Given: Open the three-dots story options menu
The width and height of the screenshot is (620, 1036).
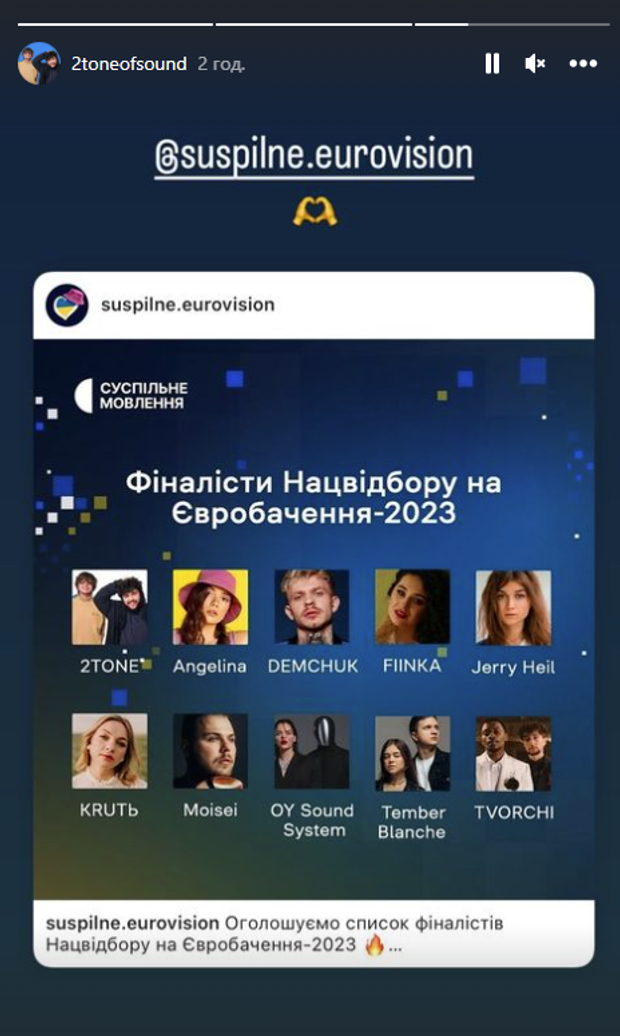Looking at the screenshot, I should pyautogui.click(x=583, y=64).
